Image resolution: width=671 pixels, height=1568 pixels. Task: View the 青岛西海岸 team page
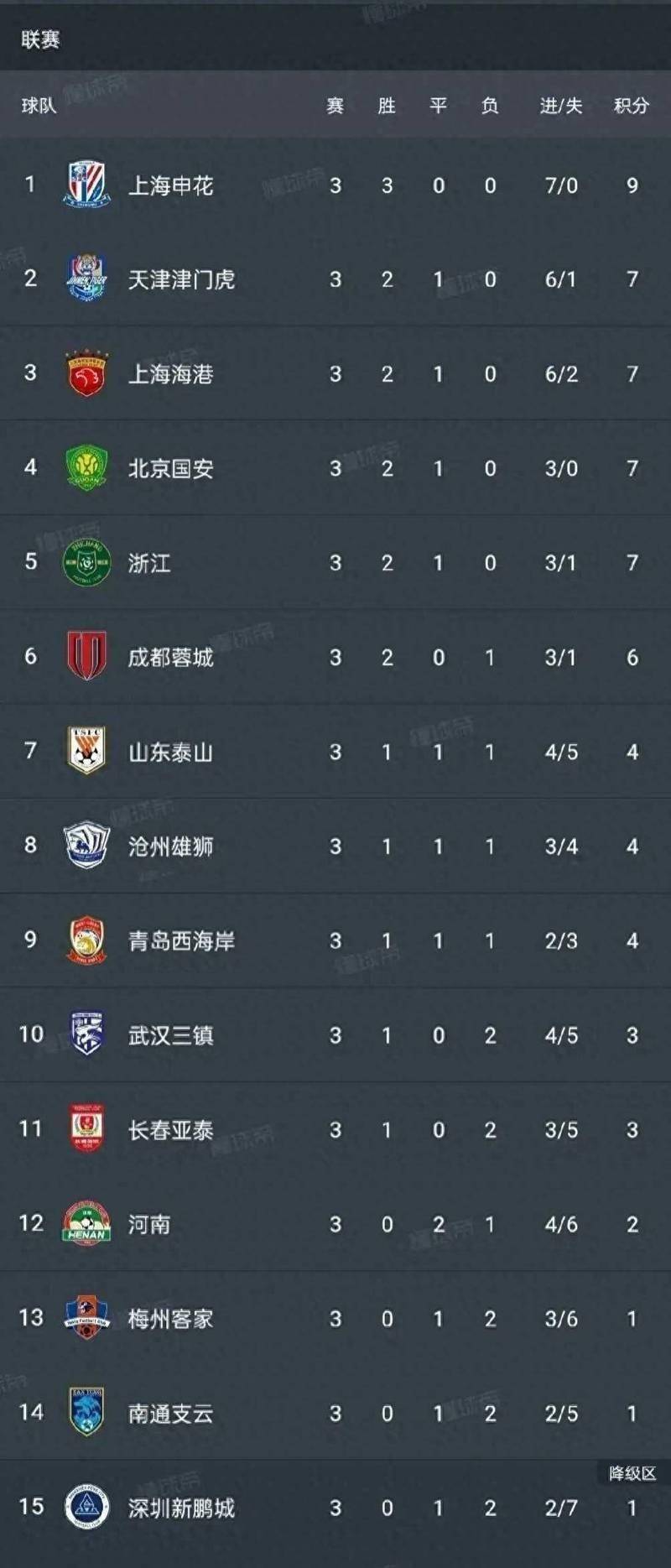181,940
